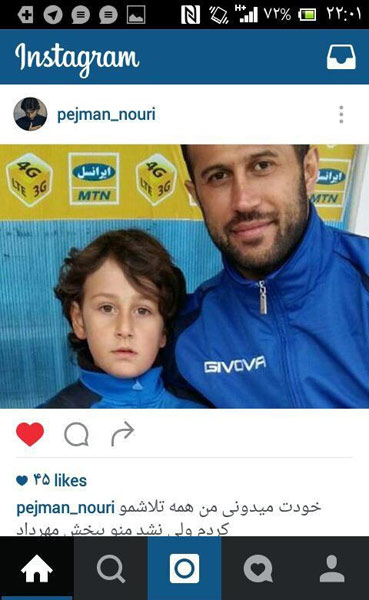
Task: Open pejman_nouri's profile picture
Action: click(30, 114)
